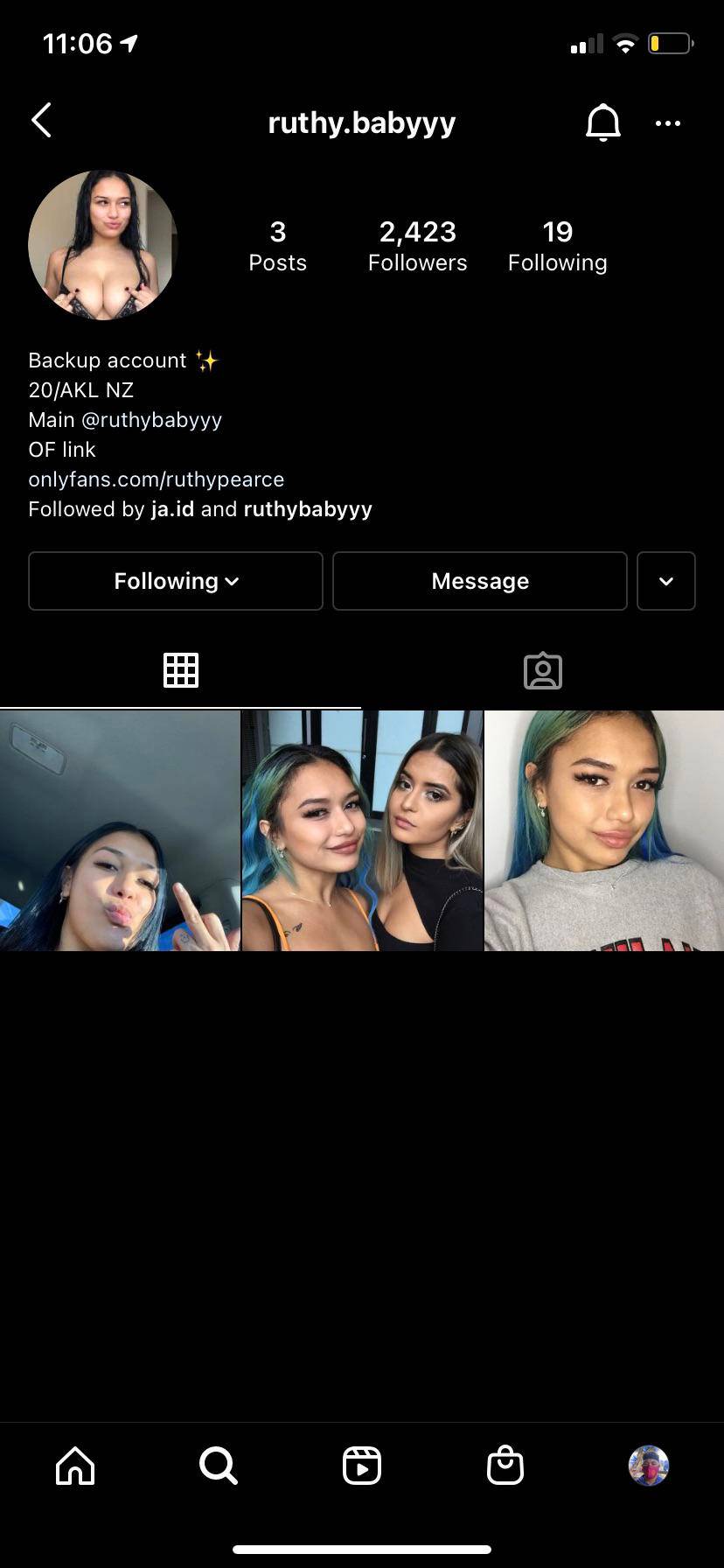The width and height of the screenshot is (724, 1568).
Task: Select the home icon in bottom navigation
Action: tap(75, 1466)
